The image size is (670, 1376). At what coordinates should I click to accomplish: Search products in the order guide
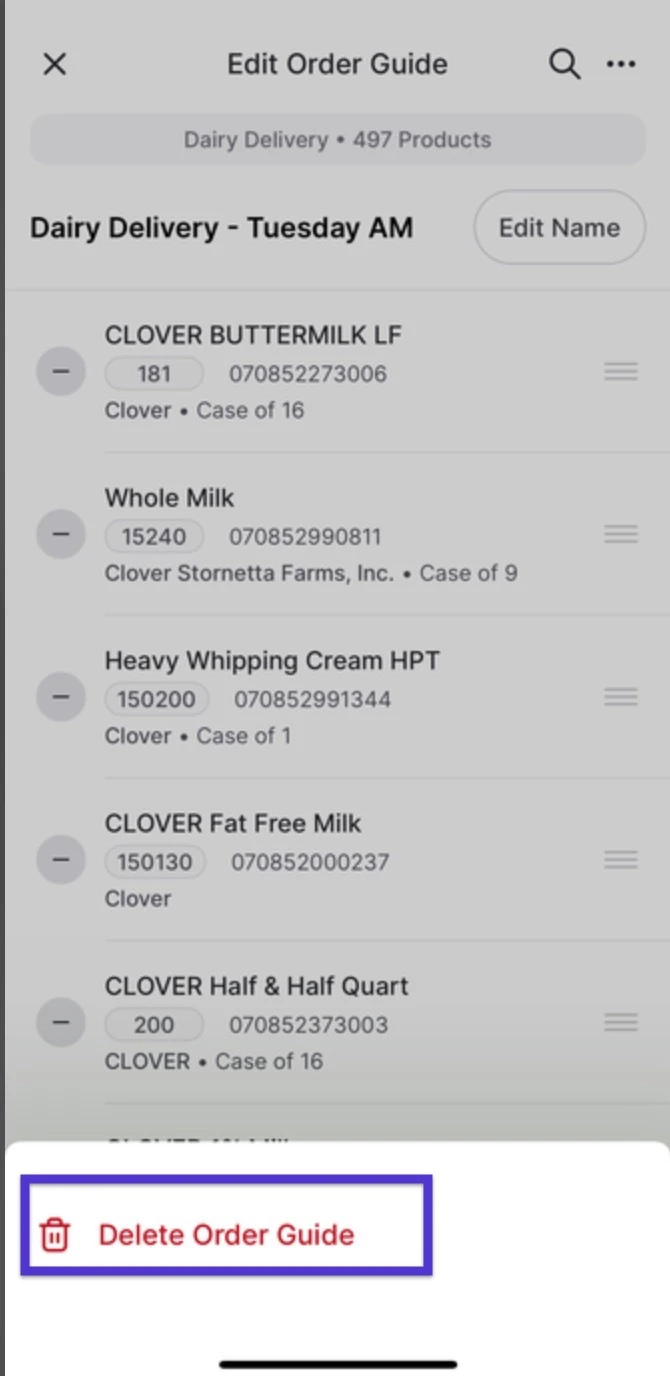[x=564, y=65]
